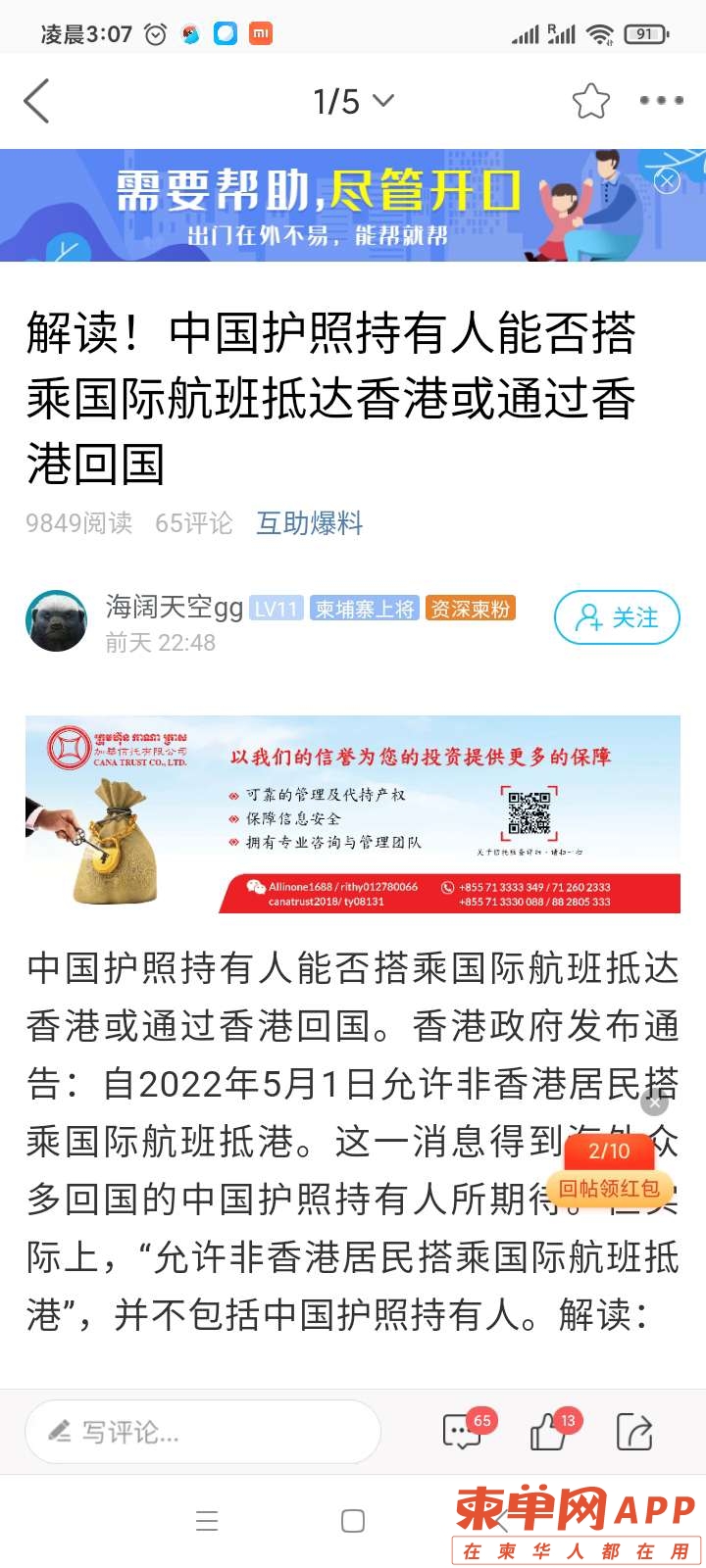
Task: View the 65 comments
Action: click(x=463, y=1432)
